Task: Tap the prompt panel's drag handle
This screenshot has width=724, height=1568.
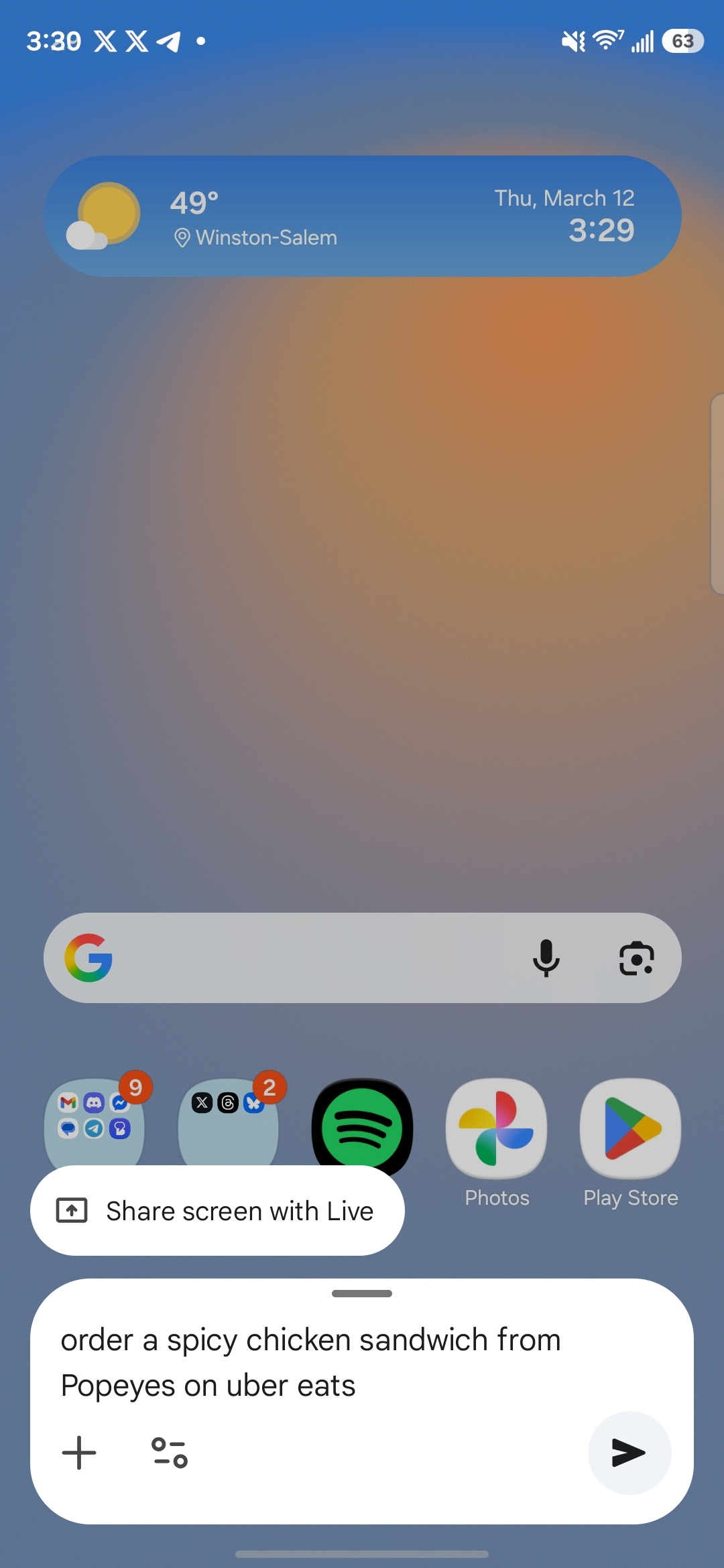Action: [x=362, y=1294]
